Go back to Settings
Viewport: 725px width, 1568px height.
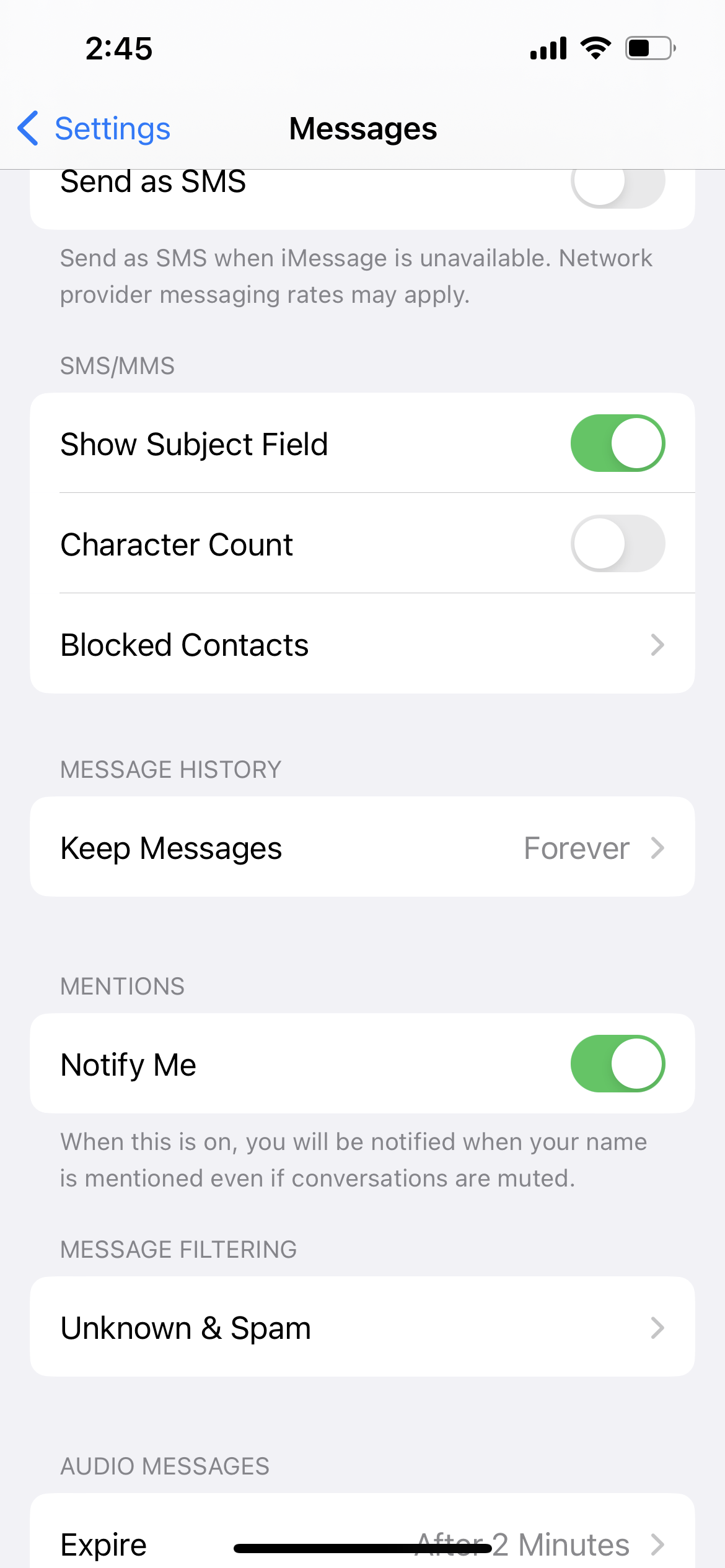pyautogui.click(x=94, y=129)
